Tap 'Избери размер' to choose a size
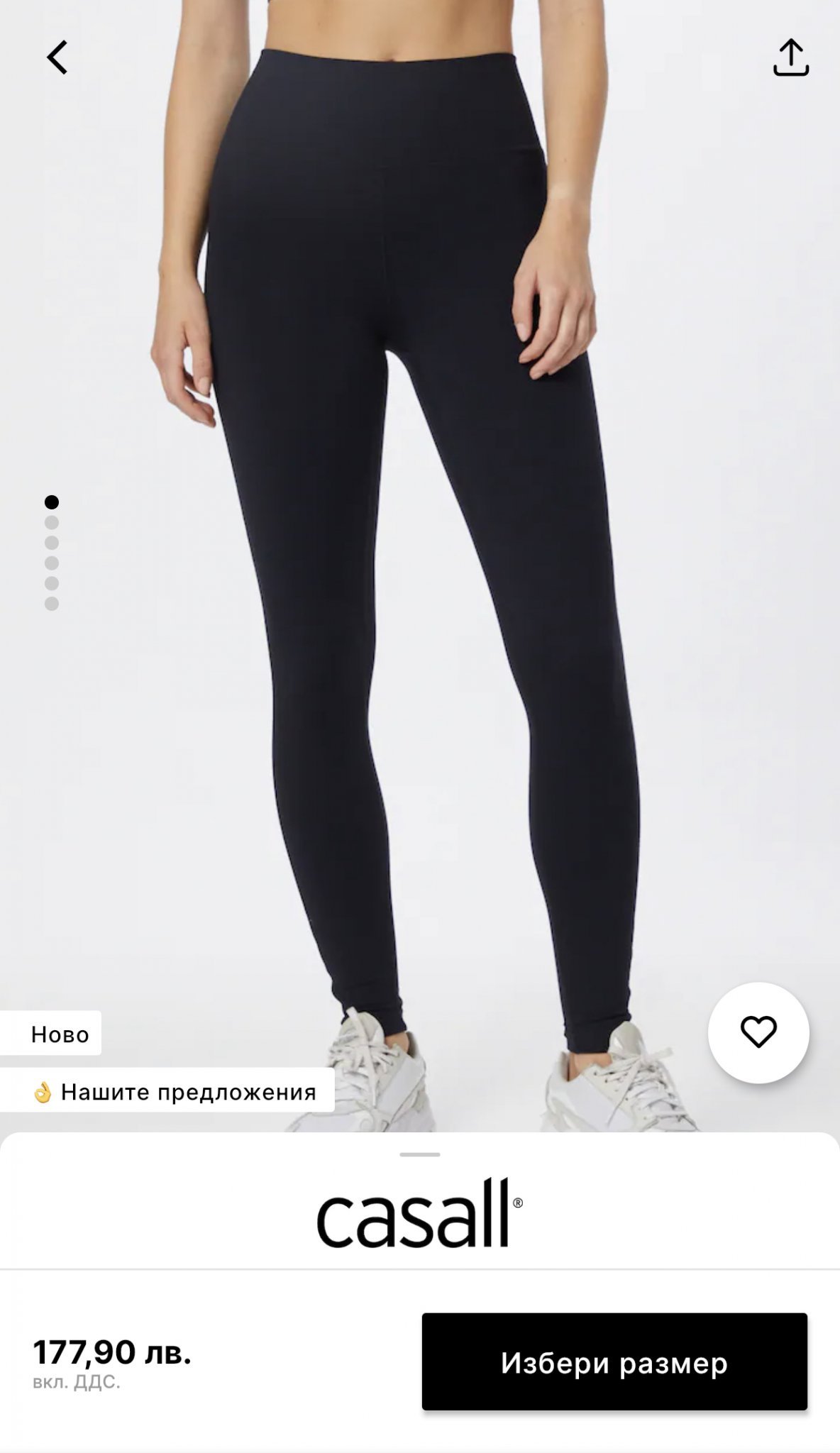The image size is (840, 1453). click(x=614, y=1363)
